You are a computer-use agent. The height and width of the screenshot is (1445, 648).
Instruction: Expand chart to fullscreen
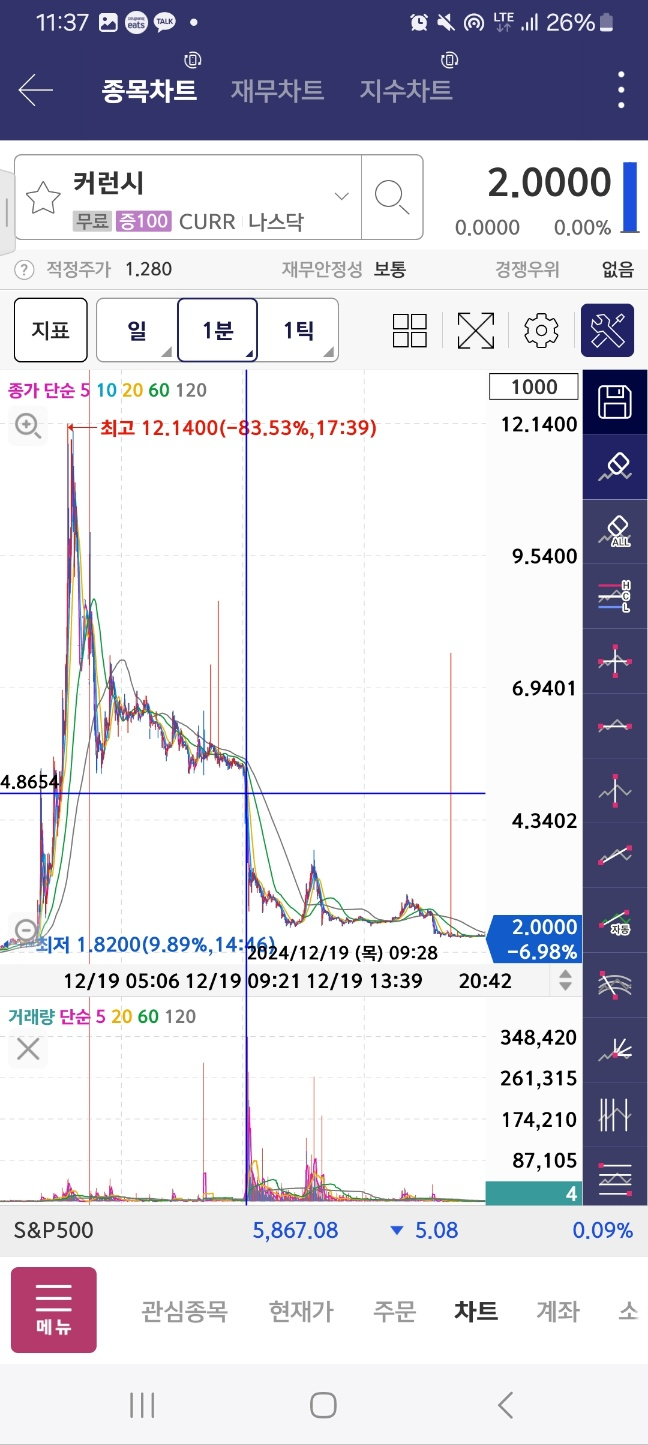tap(475, 331)
